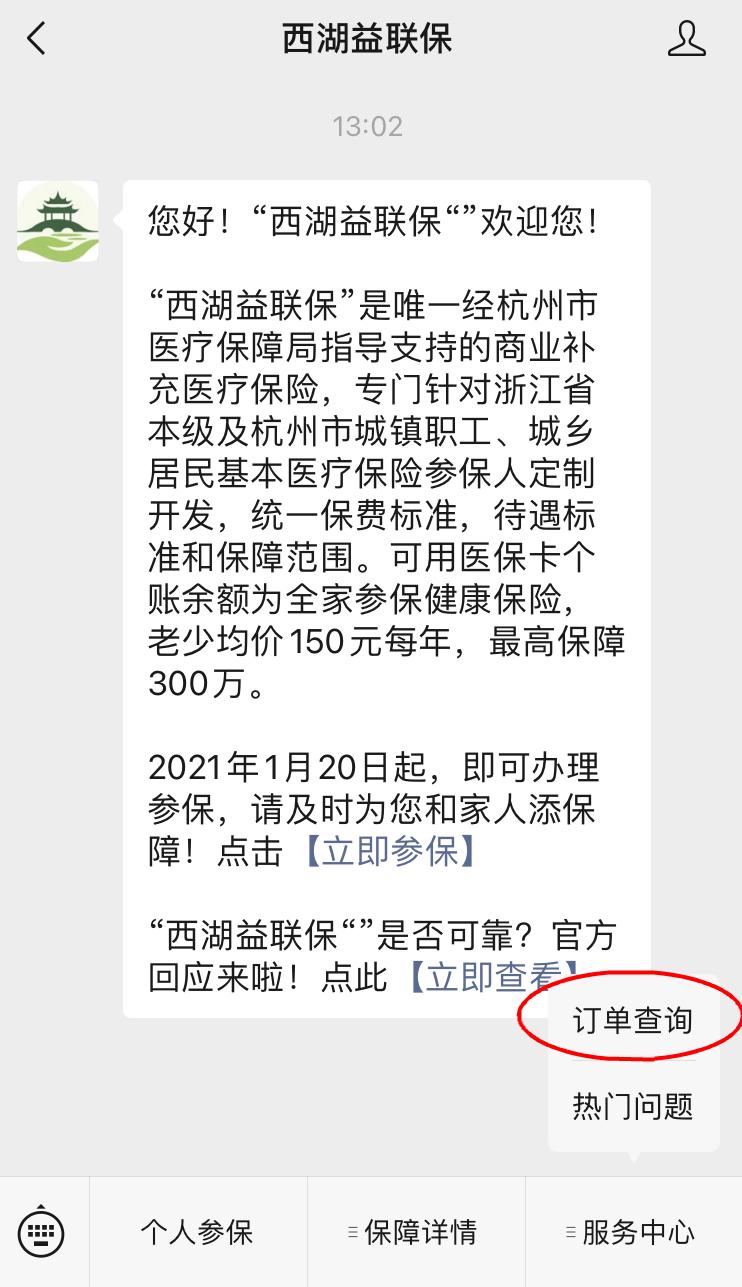Collapse the 服务中心 menu
The image size is (742, 1287).
coord(633,1231)
